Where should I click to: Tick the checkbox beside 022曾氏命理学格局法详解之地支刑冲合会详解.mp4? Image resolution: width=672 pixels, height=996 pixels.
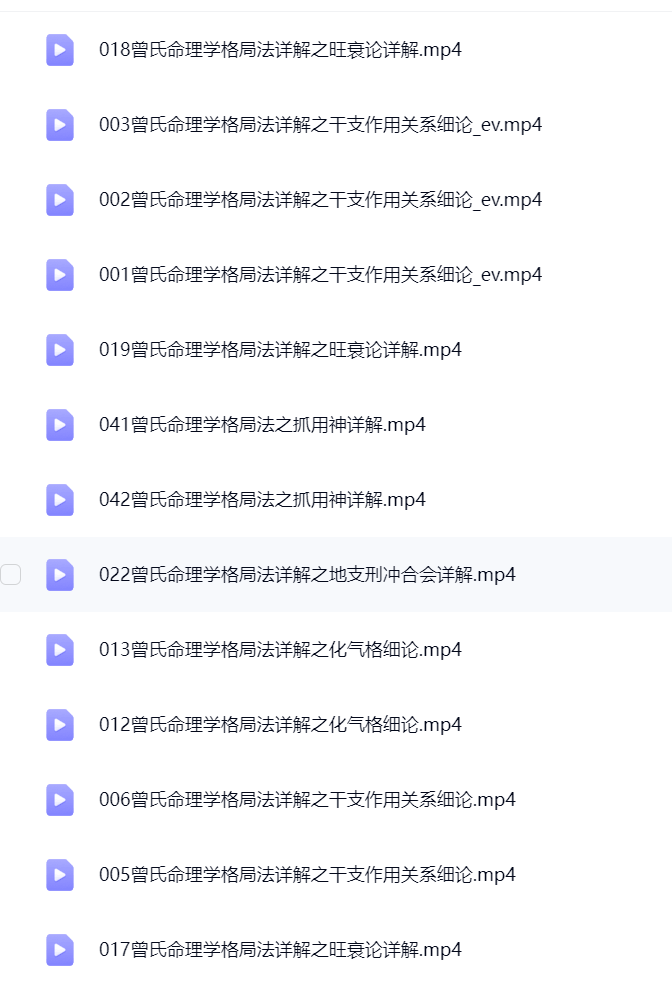pos(11,574)
